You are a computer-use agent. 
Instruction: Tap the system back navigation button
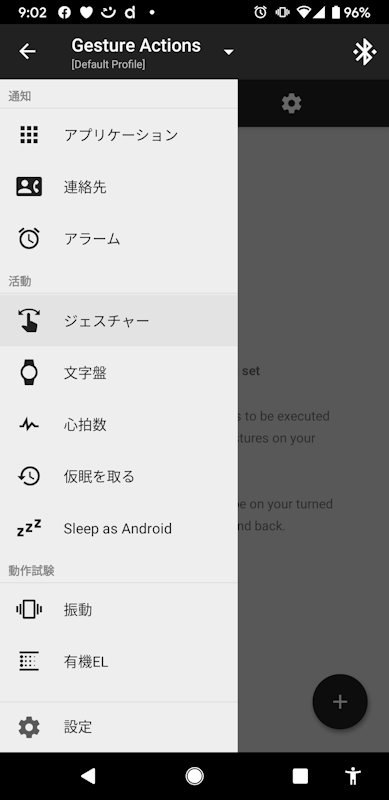[88, 776]
